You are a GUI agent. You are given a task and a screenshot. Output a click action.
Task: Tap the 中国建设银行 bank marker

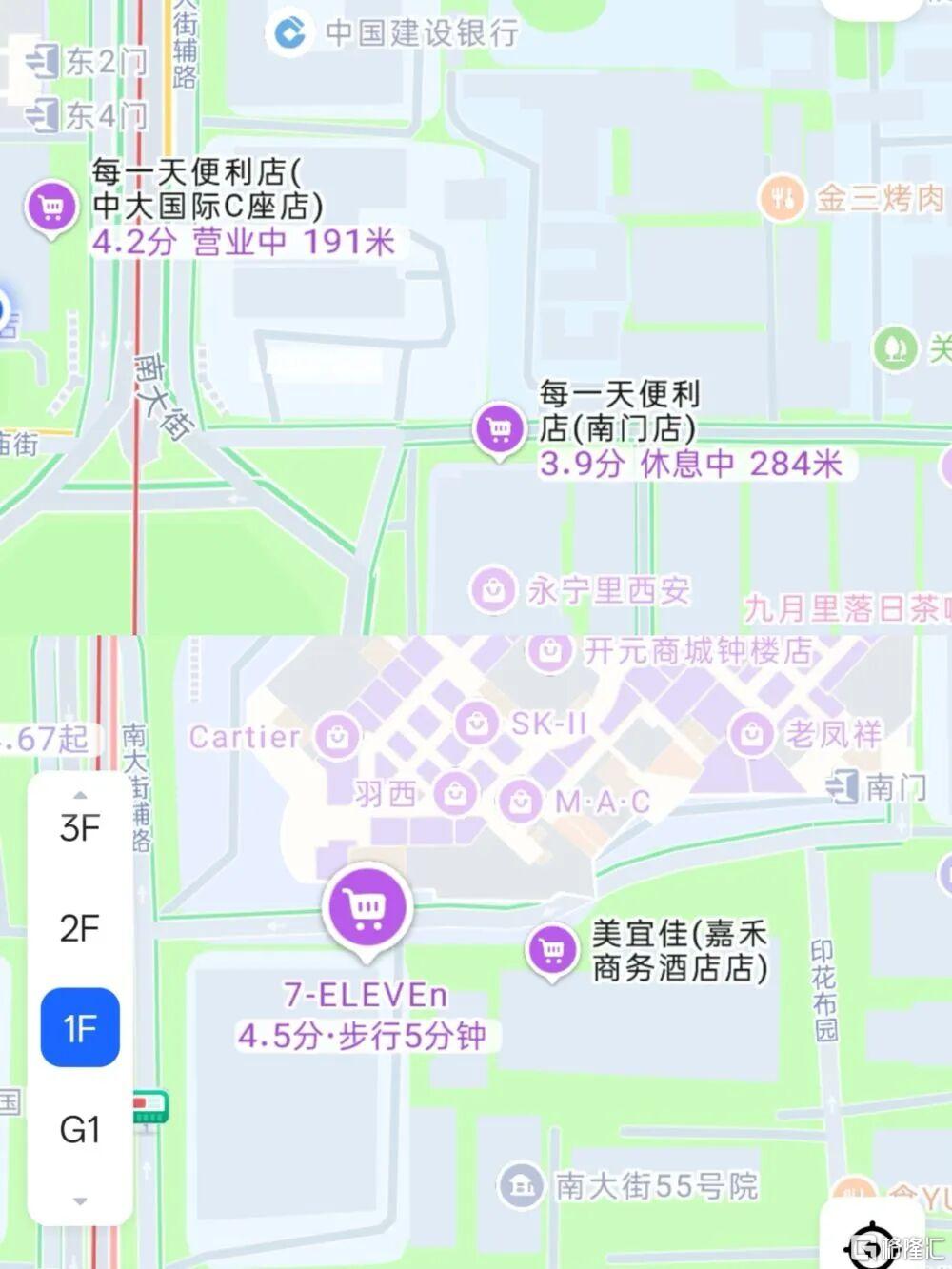289,33
